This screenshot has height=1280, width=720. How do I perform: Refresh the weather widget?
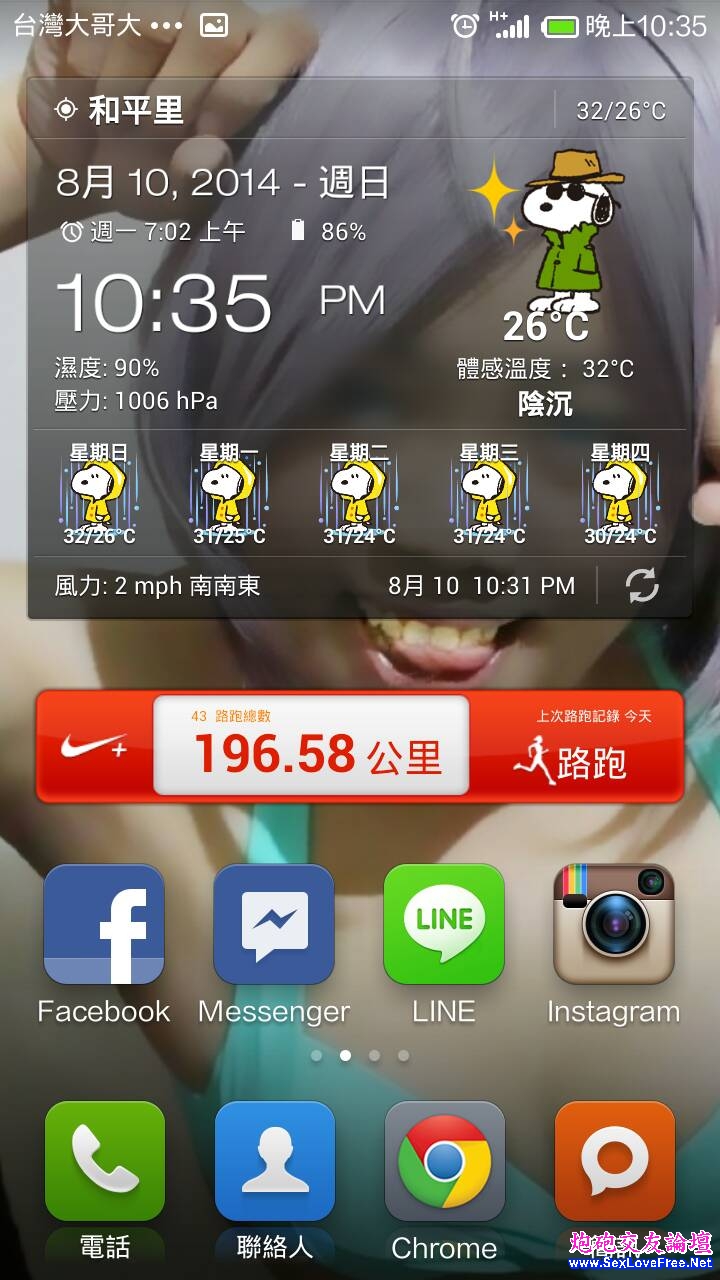[642, 586]
